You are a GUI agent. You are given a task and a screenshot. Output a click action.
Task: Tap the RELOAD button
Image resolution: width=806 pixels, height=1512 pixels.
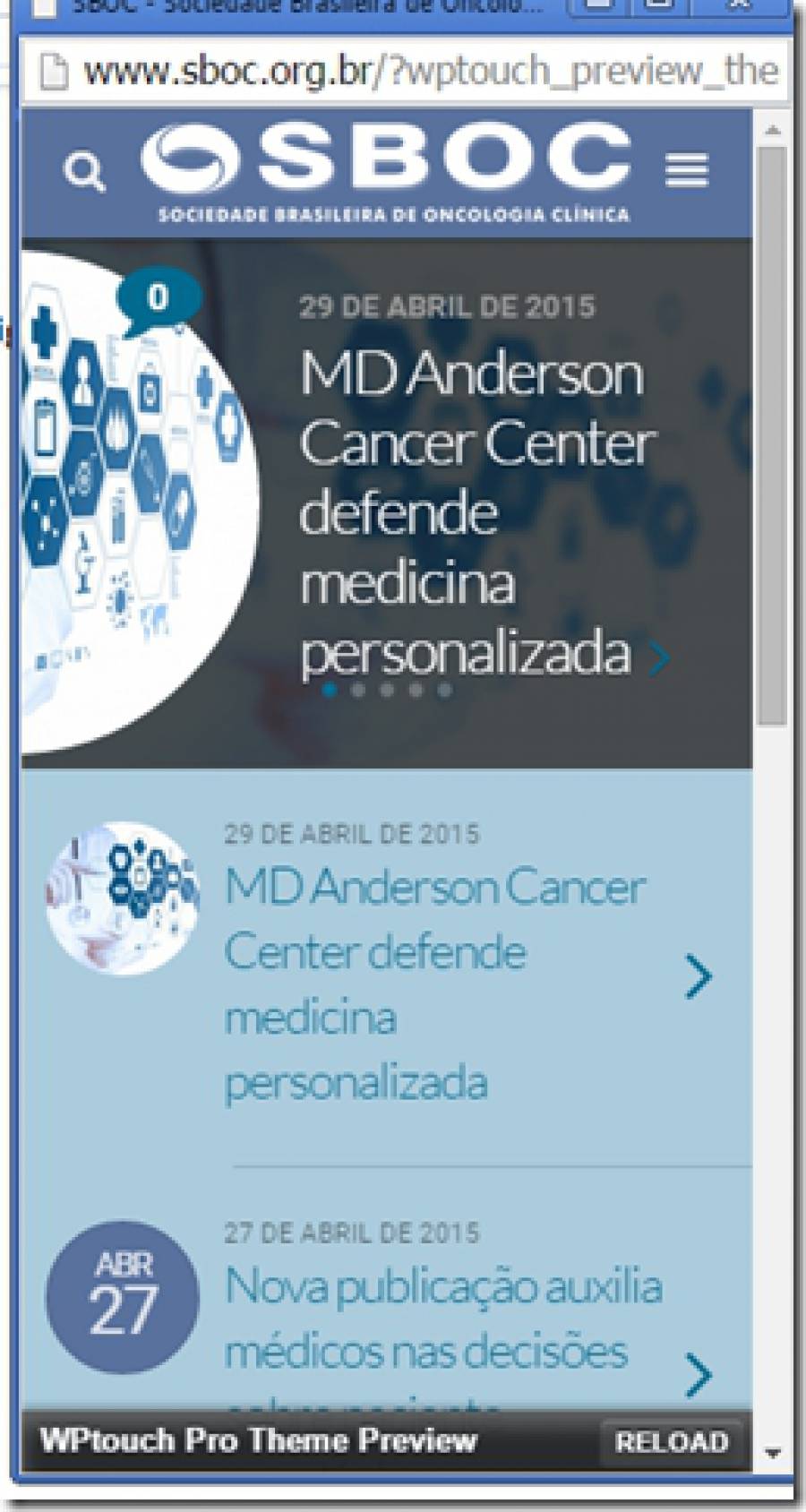tap(671, 1441)
